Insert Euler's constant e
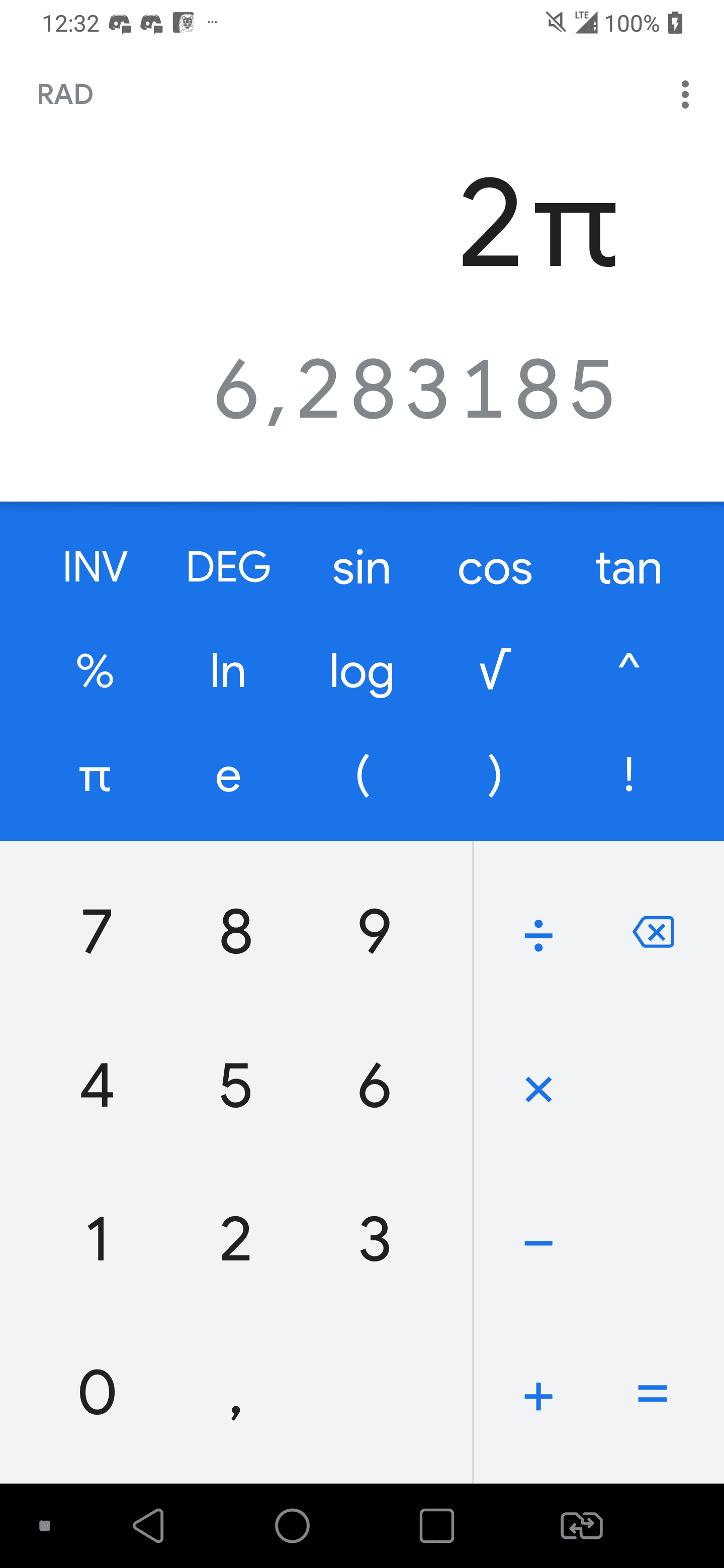724x1568 pixels. click(x=228, y=778)
